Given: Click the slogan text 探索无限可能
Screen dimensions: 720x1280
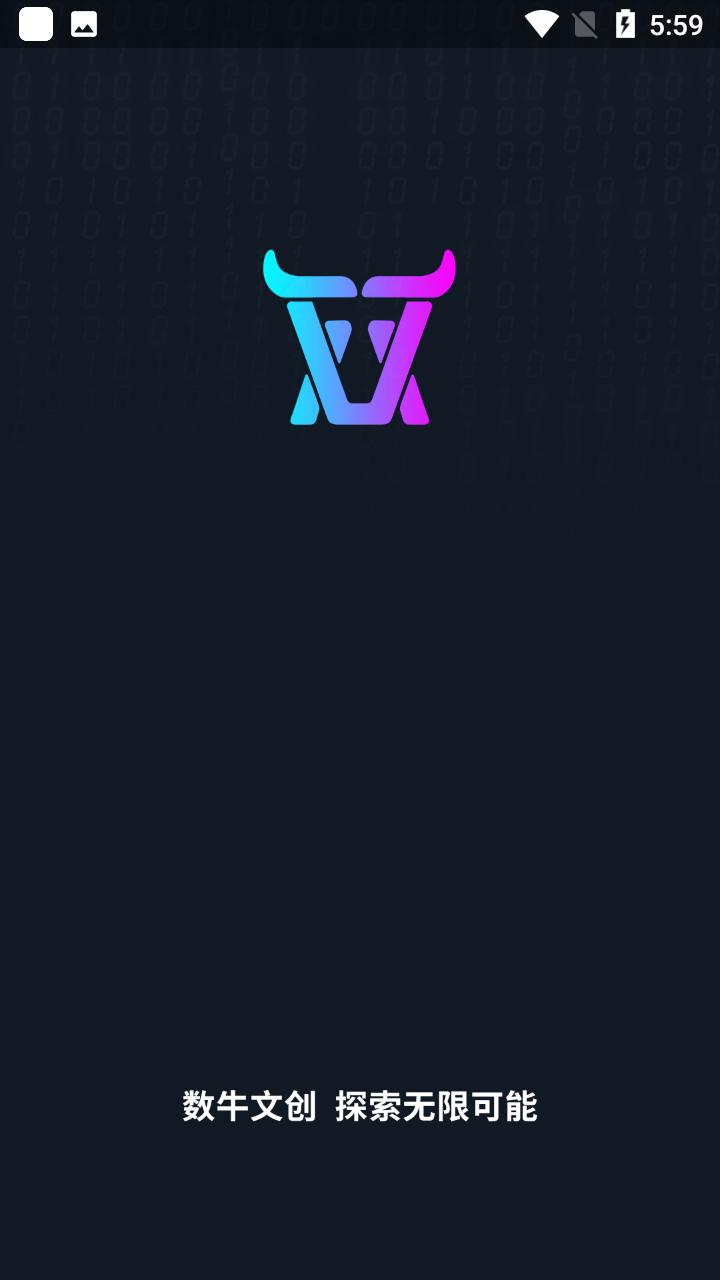Looking at the screenshot, I should [x=437, y=1108].
